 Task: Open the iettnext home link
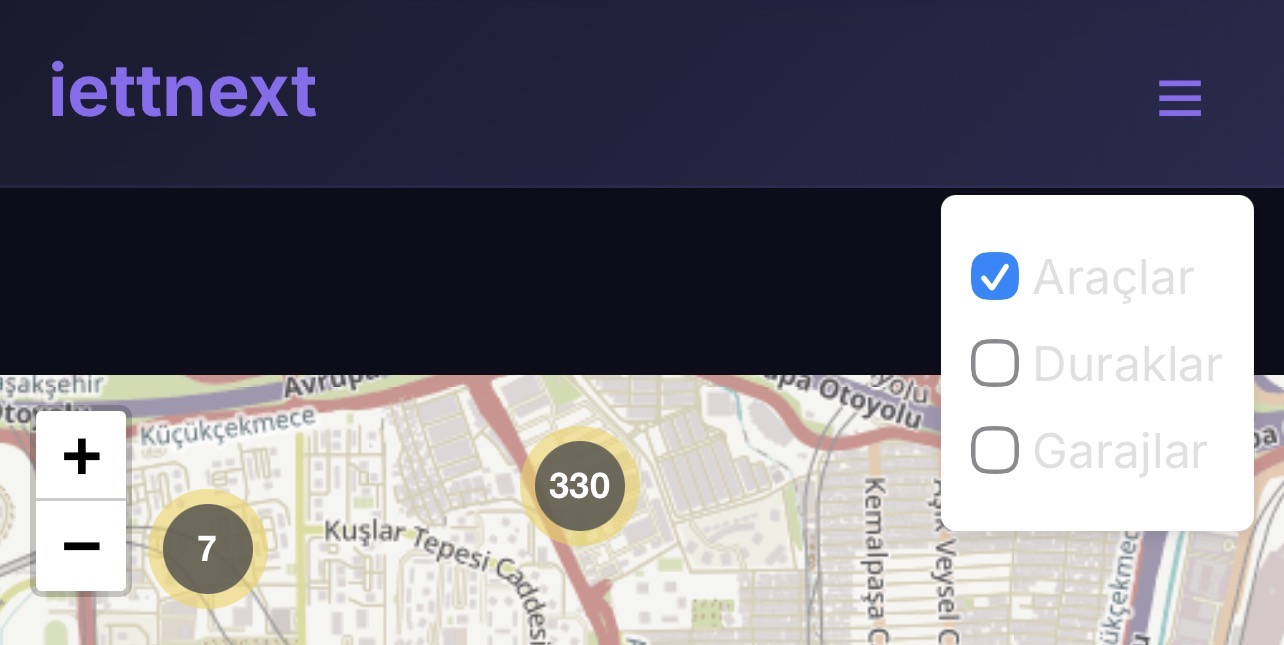pos(183,91)
